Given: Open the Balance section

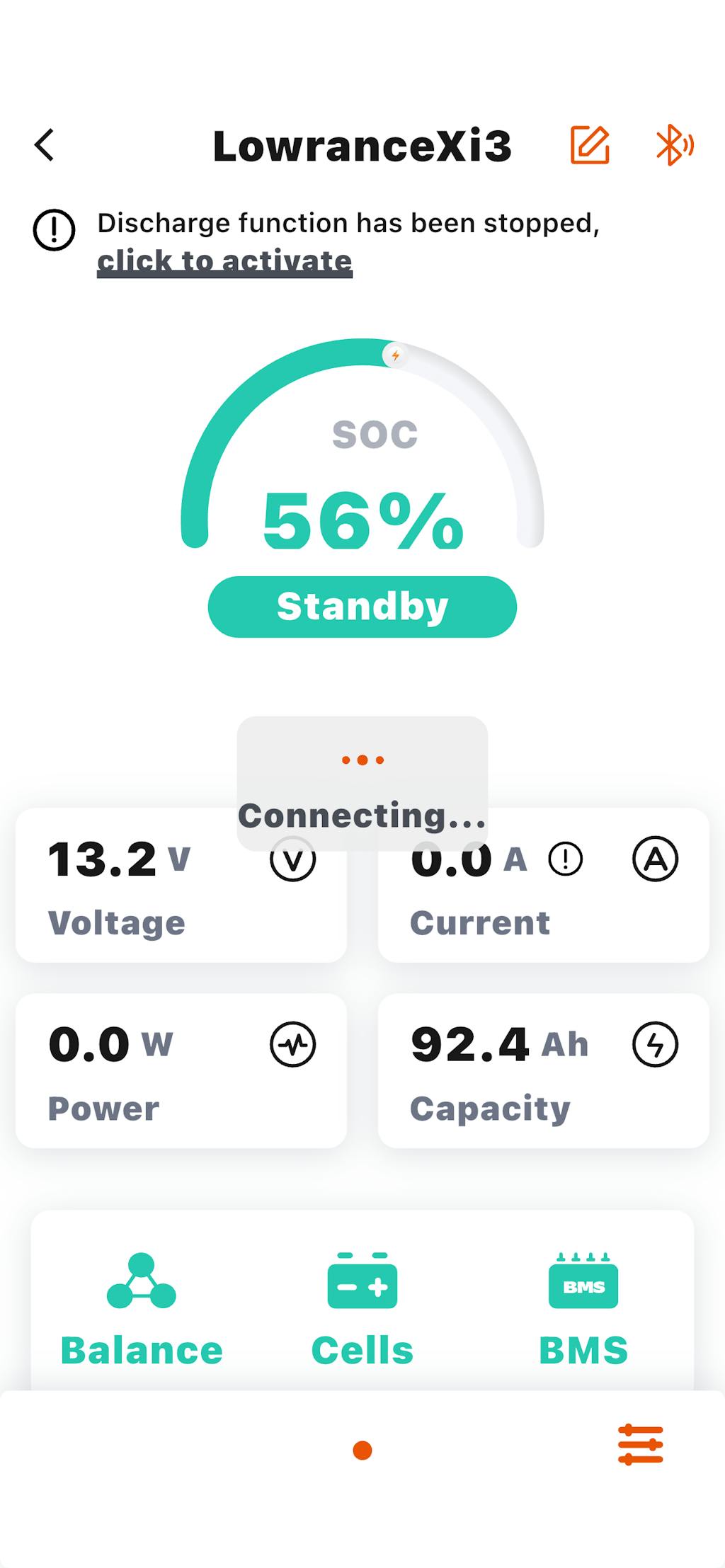Looking at the screenshot, I should click(142, 1308).
